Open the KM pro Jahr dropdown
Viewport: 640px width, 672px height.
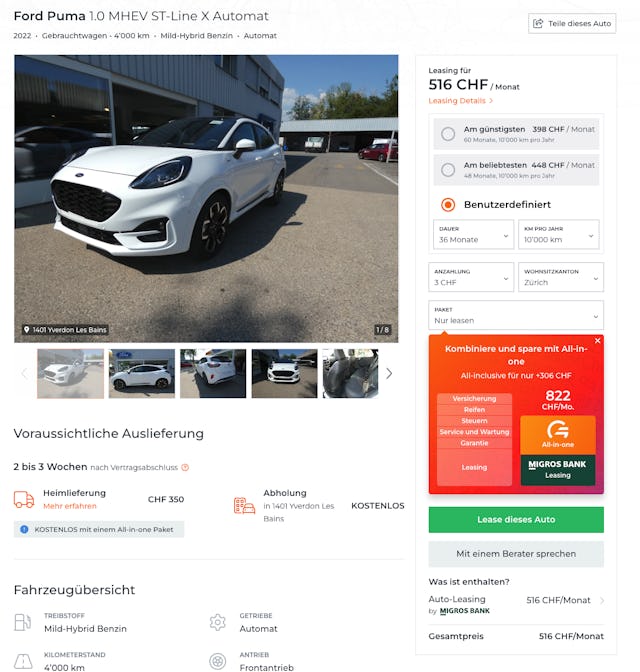558,234
